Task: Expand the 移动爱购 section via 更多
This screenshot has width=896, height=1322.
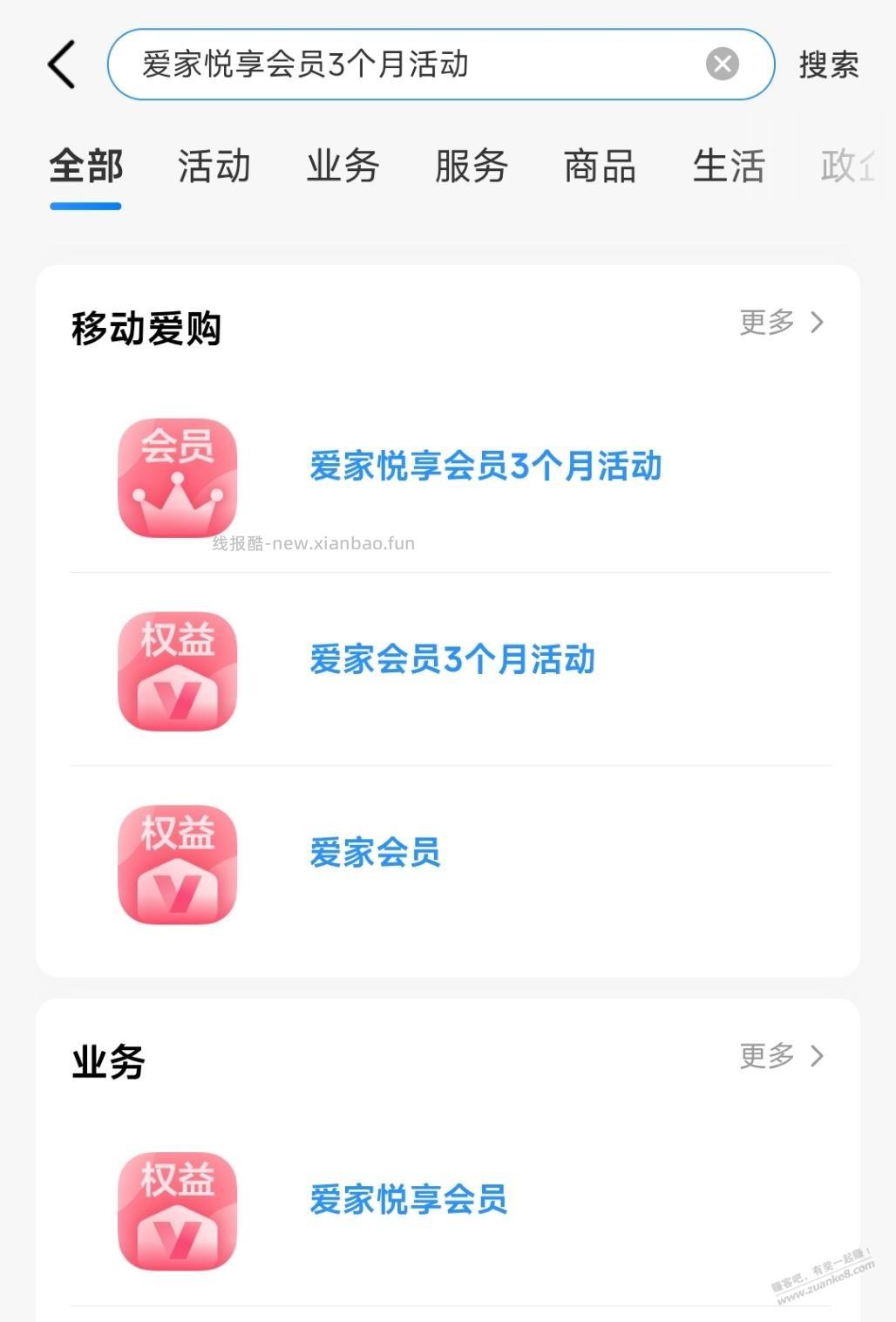Action: 767,323
